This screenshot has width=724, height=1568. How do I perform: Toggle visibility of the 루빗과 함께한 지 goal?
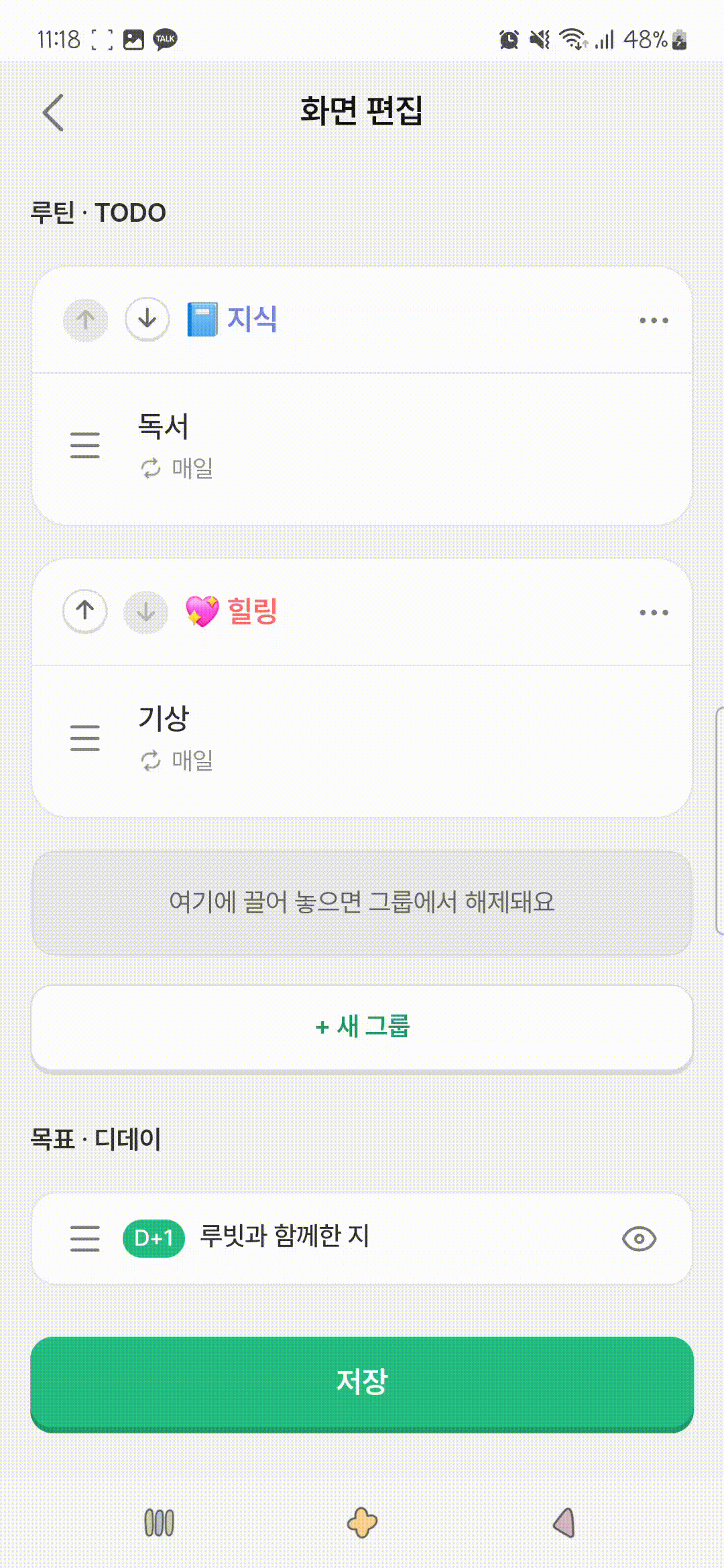point(639,1238)
